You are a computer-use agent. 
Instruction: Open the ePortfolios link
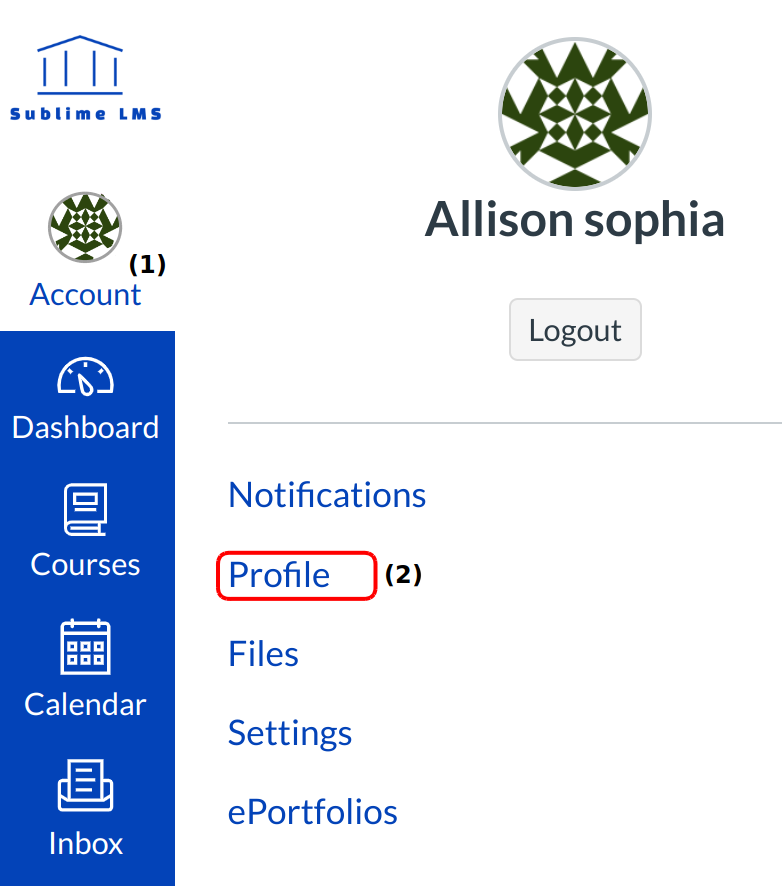click(313, 812)
